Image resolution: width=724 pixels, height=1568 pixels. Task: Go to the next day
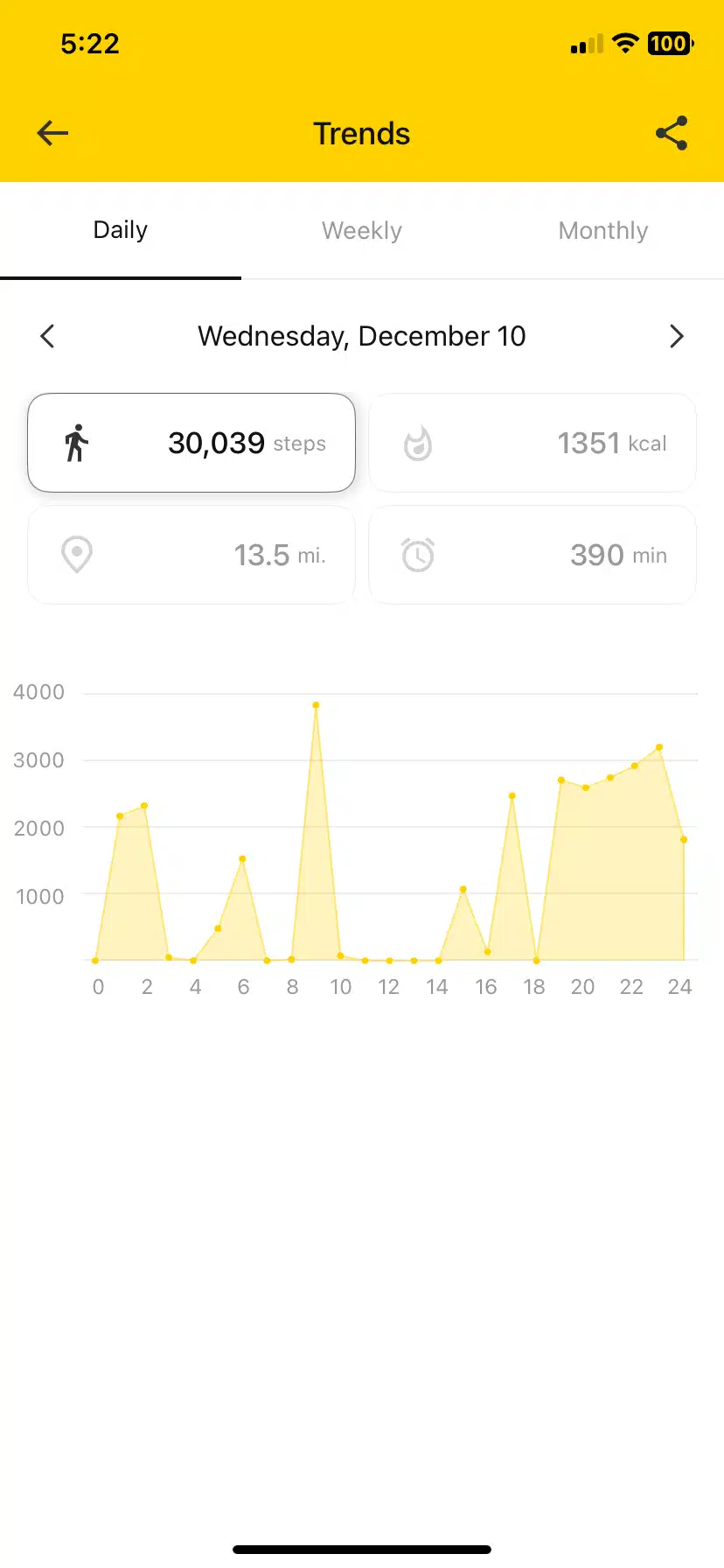coord(676,336)
